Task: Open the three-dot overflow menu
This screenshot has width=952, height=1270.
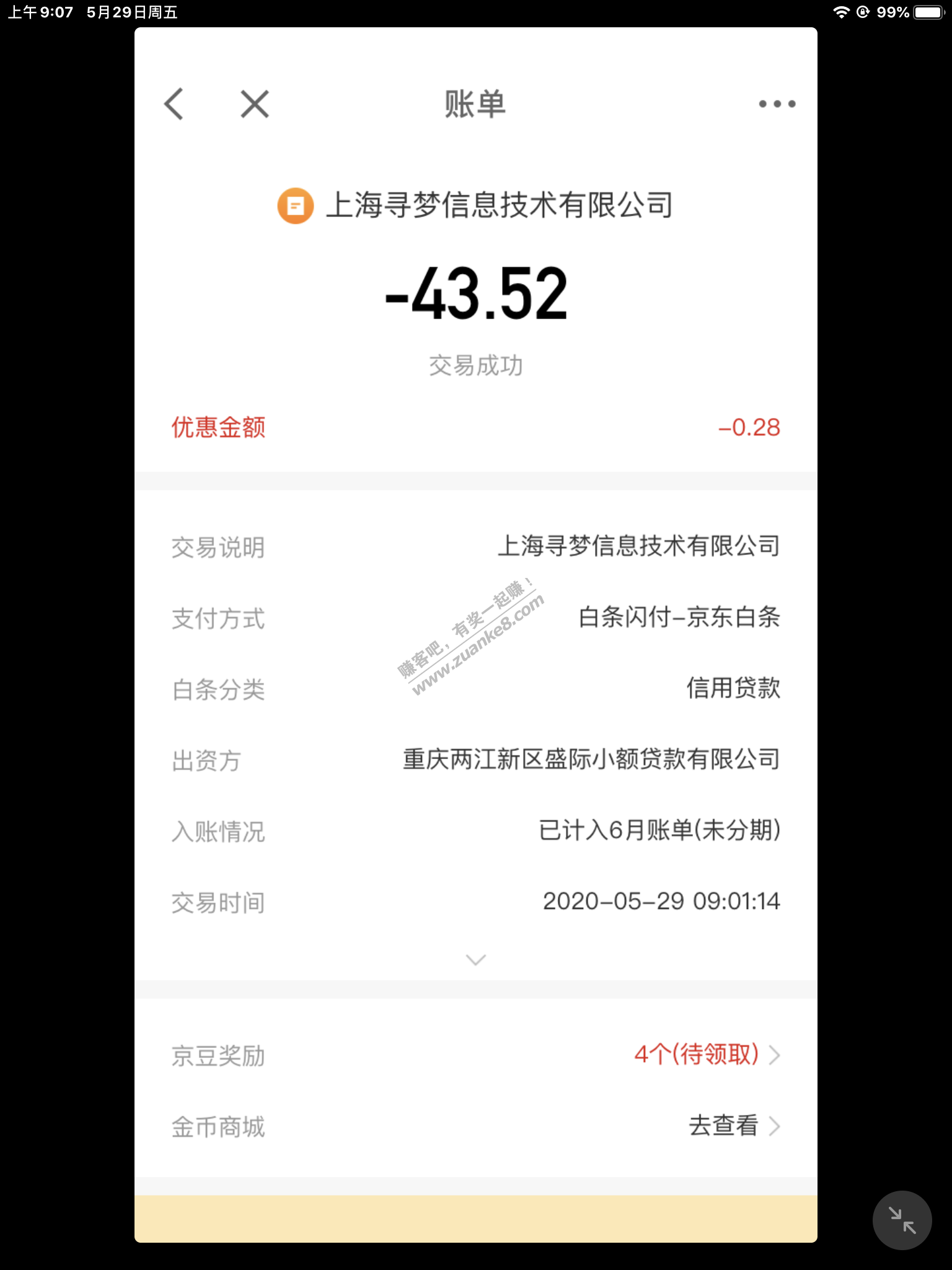Action: click(x=777, y=104)
